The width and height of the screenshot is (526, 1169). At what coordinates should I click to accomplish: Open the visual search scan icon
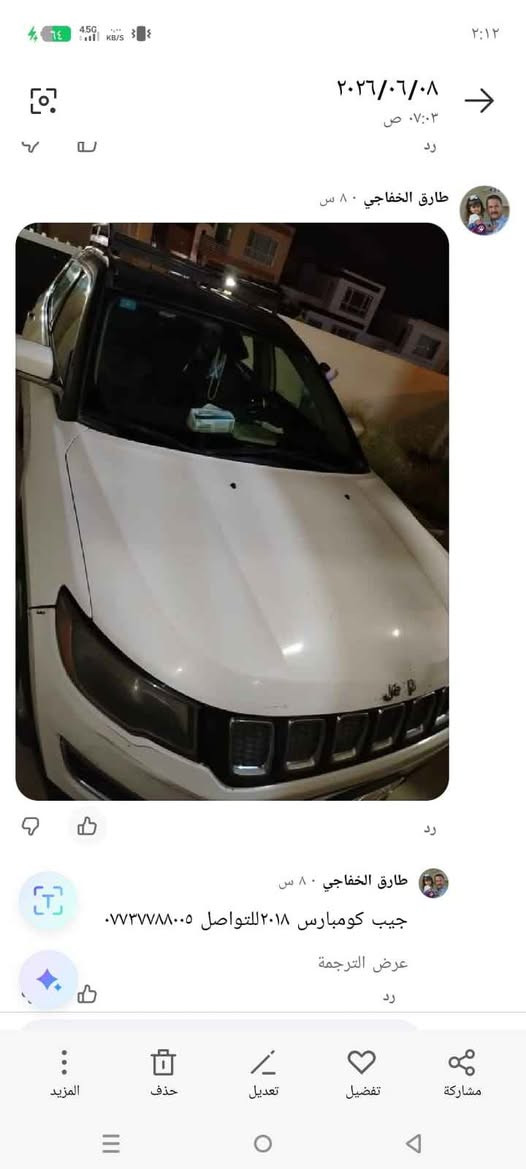44,101
